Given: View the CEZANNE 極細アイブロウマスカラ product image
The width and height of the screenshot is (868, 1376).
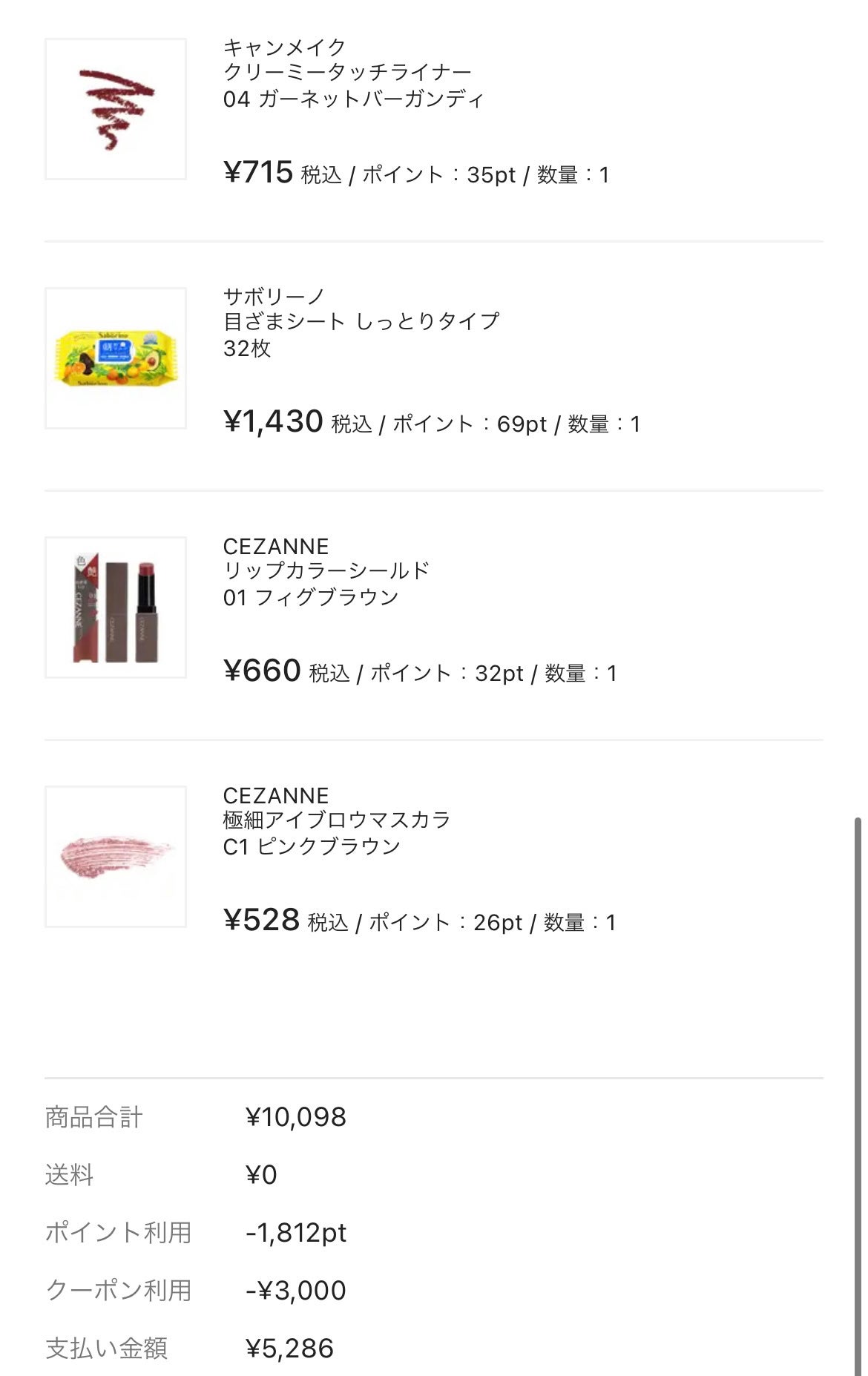Looking at the screenshot, I should point(116,857).
